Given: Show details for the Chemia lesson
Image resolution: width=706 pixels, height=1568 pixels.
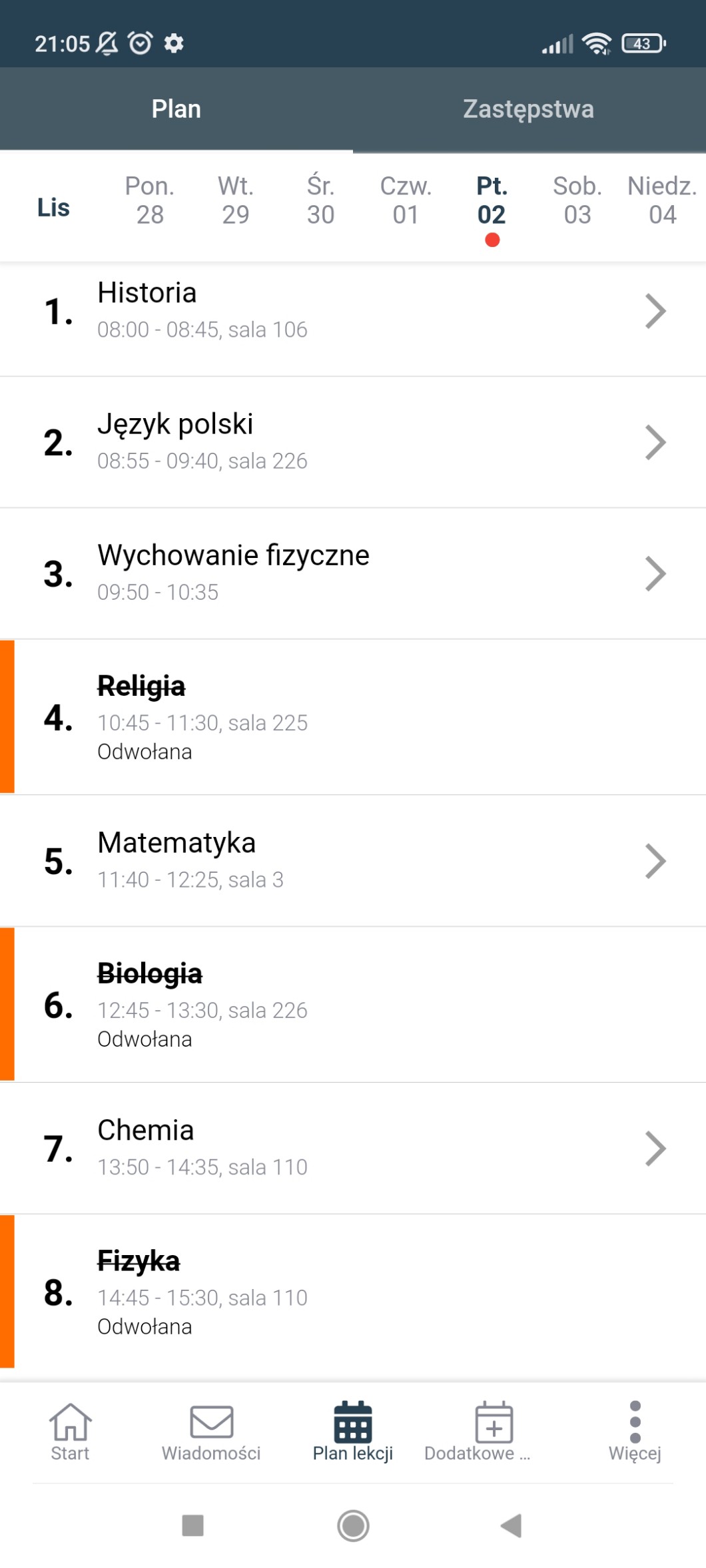Looking at the screenshot, I should pos(353,1148).
